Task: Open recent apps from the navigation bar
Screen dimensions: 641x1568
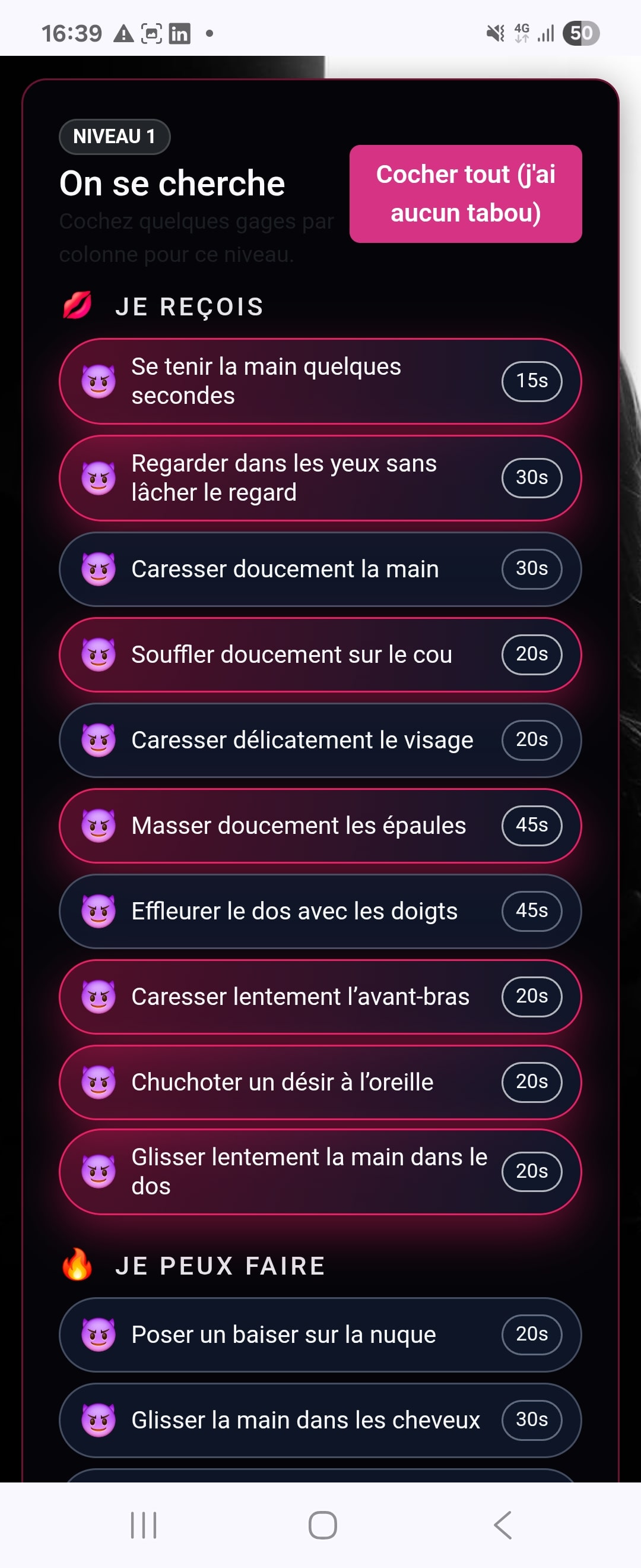Action: tap(144, 1525)
